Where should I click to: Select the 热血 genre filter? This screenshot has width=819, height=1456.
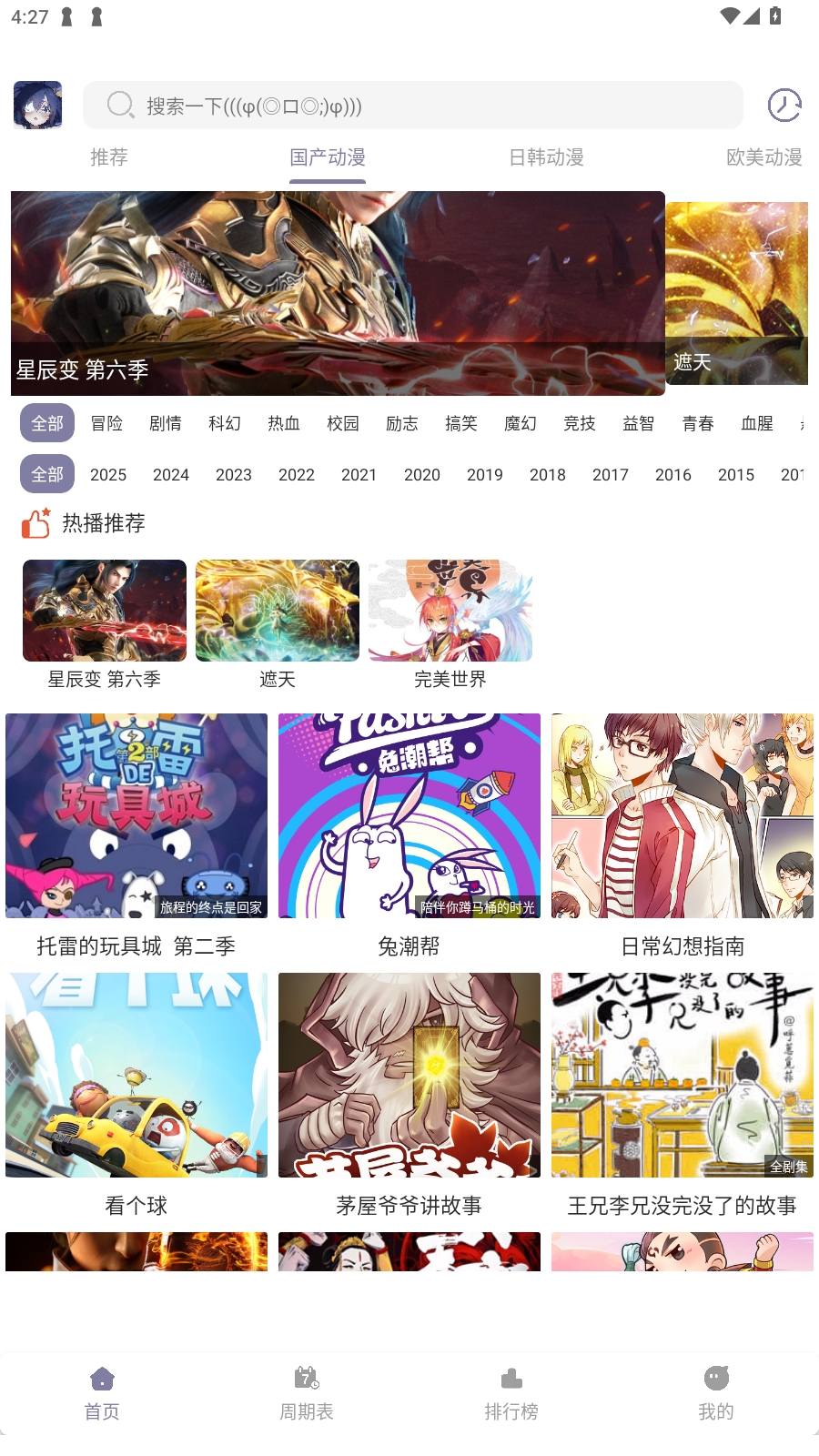284,422
